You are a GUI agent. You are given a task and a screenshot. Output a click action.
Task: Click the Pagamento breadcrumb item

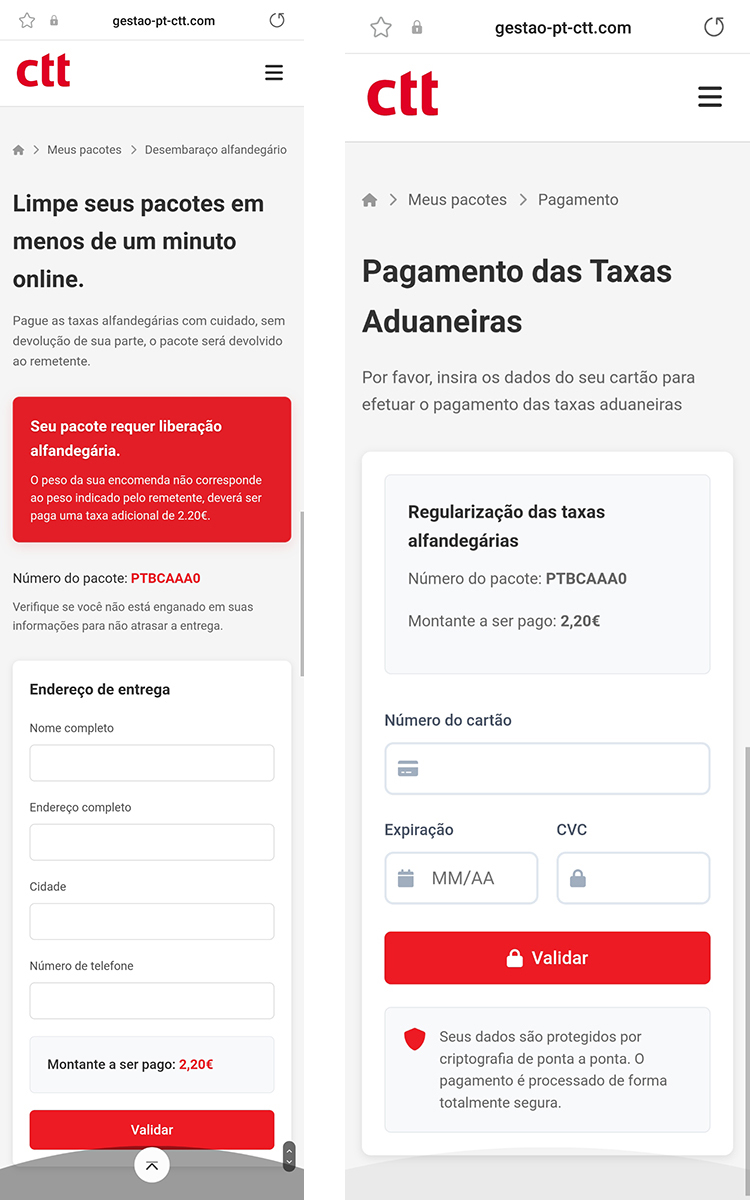[578, 199]
